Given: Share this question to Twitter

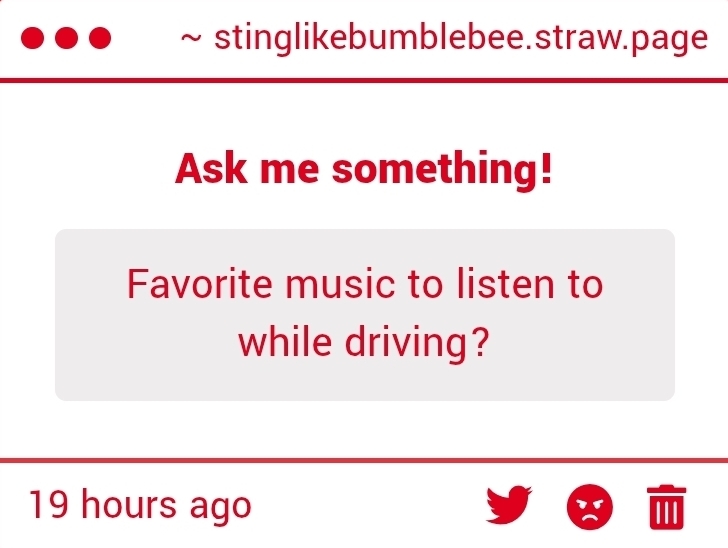Looking at the screenshot, I should click(x=510, y=505).
